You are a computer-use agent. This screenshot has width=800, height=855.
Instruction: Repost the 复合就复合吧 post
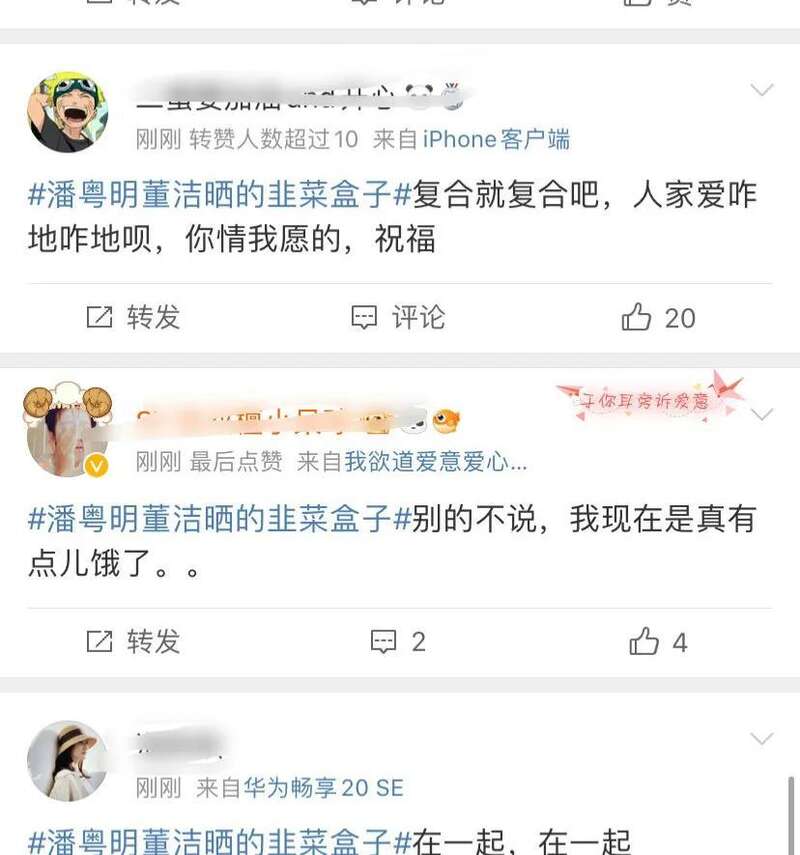(x=133, y=318)
